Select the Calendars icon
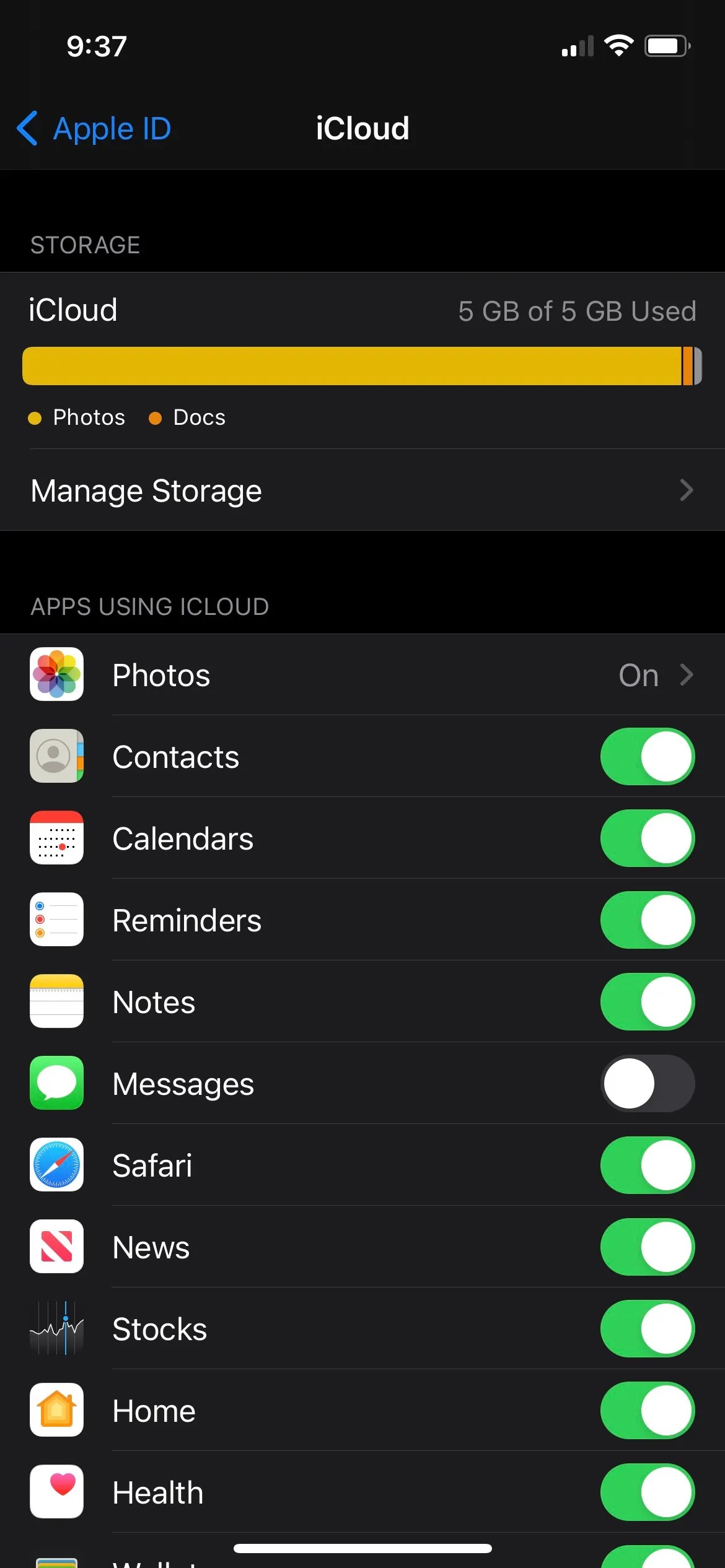The width and height of the screenshot is (725, 1568). pyautogui.click(x=56, y=838)
